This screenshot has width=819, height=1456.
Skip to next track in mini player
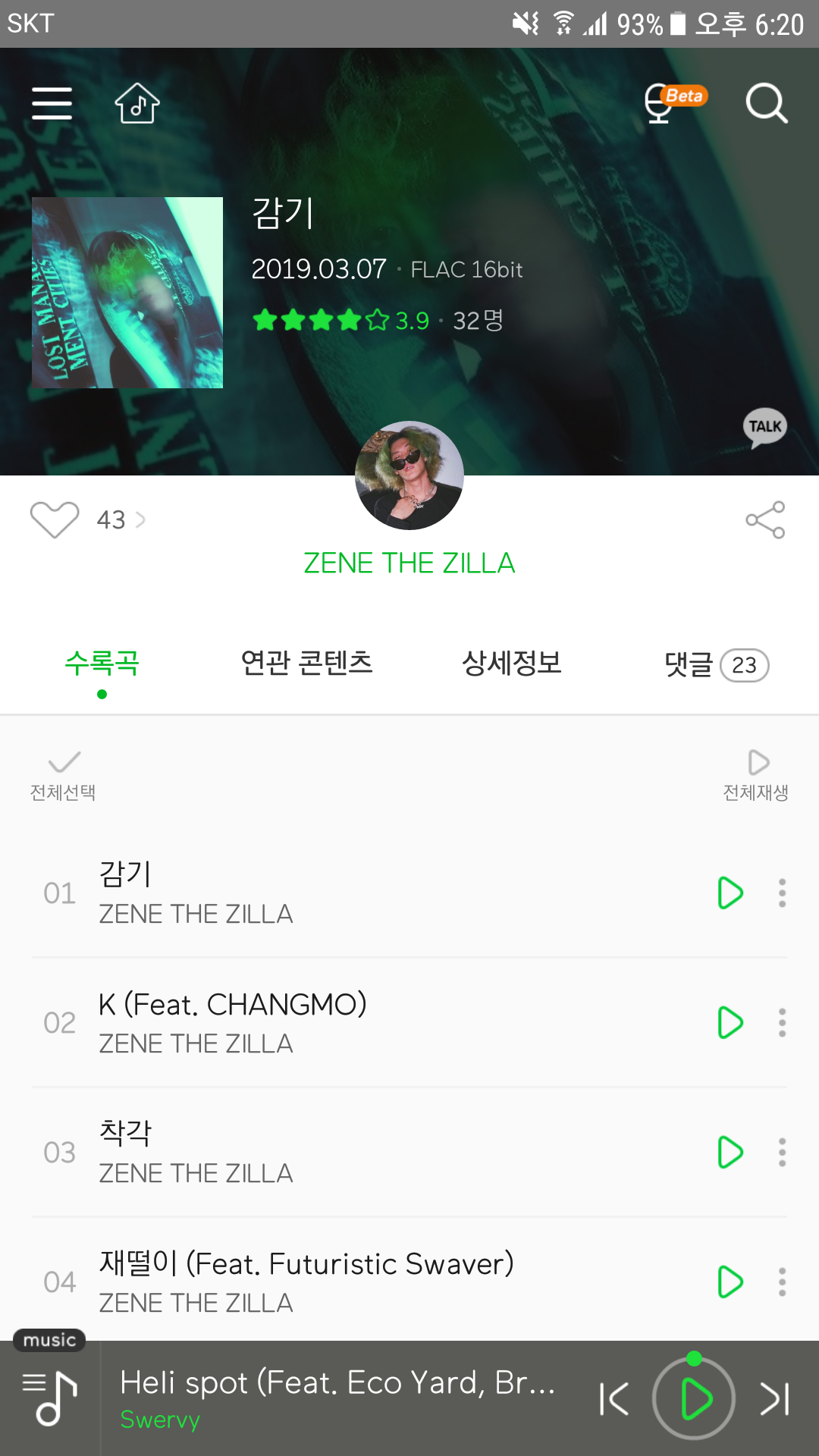(x=774, y=1399)
